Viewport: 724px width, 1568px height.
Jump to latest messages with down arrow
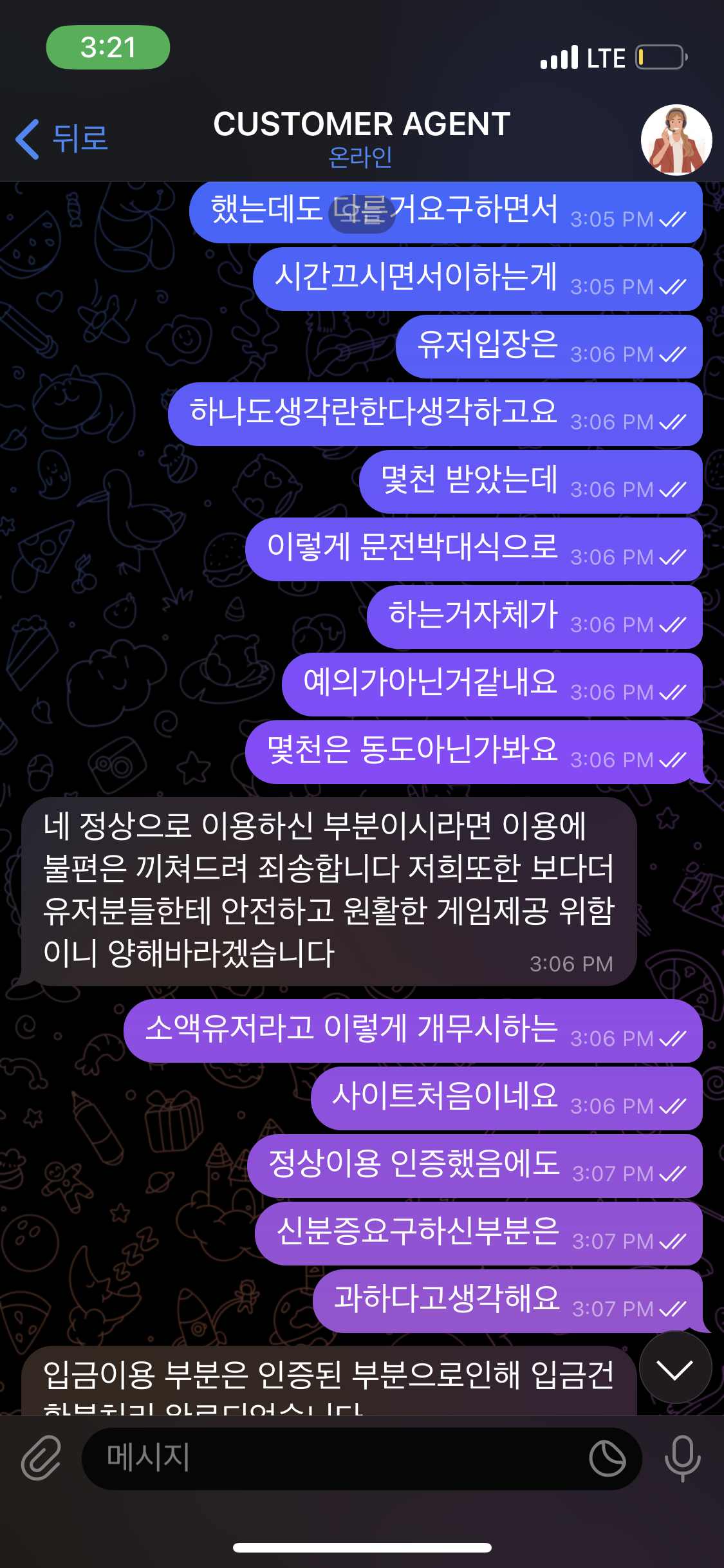675,1367
